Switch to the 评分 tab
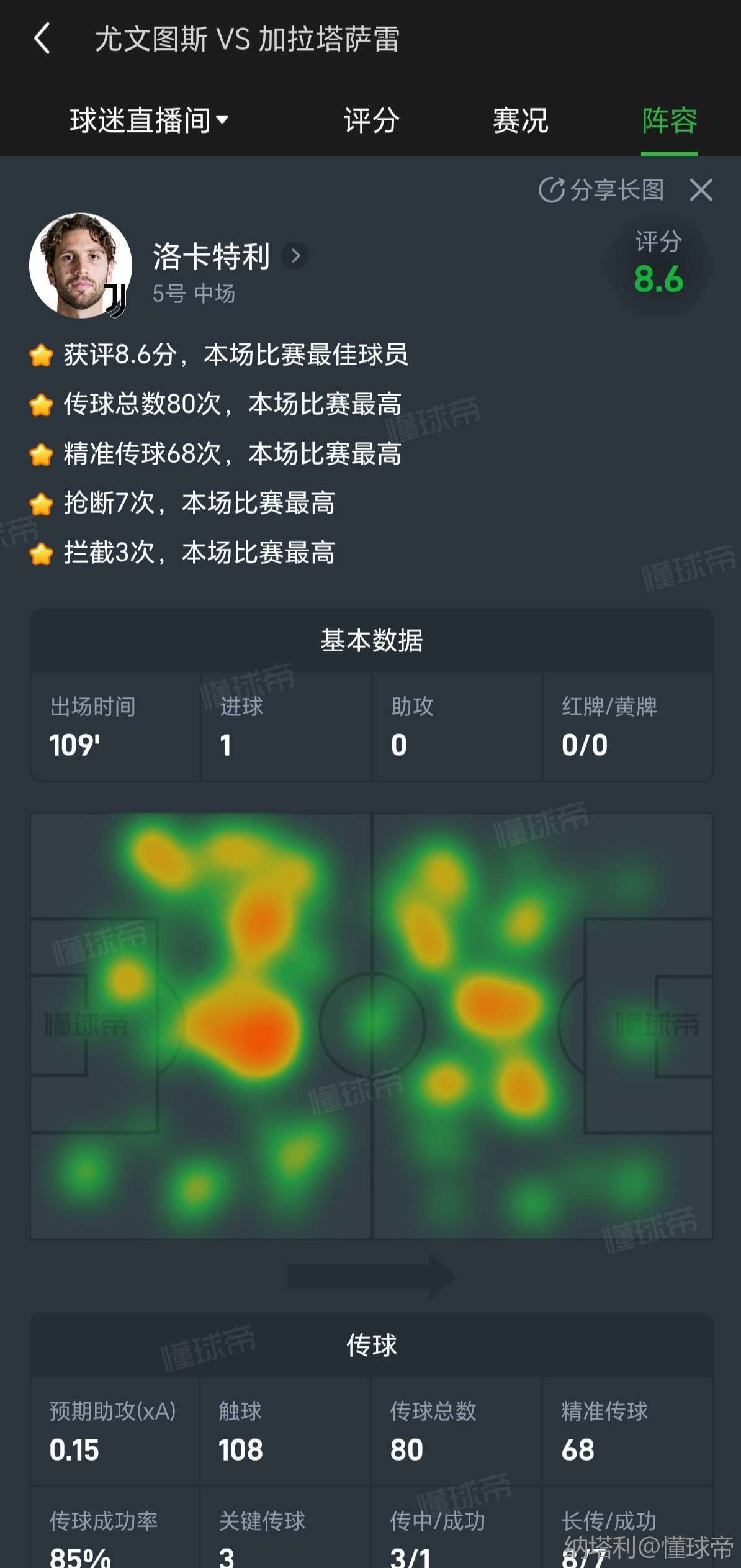 tap(371, 120)
